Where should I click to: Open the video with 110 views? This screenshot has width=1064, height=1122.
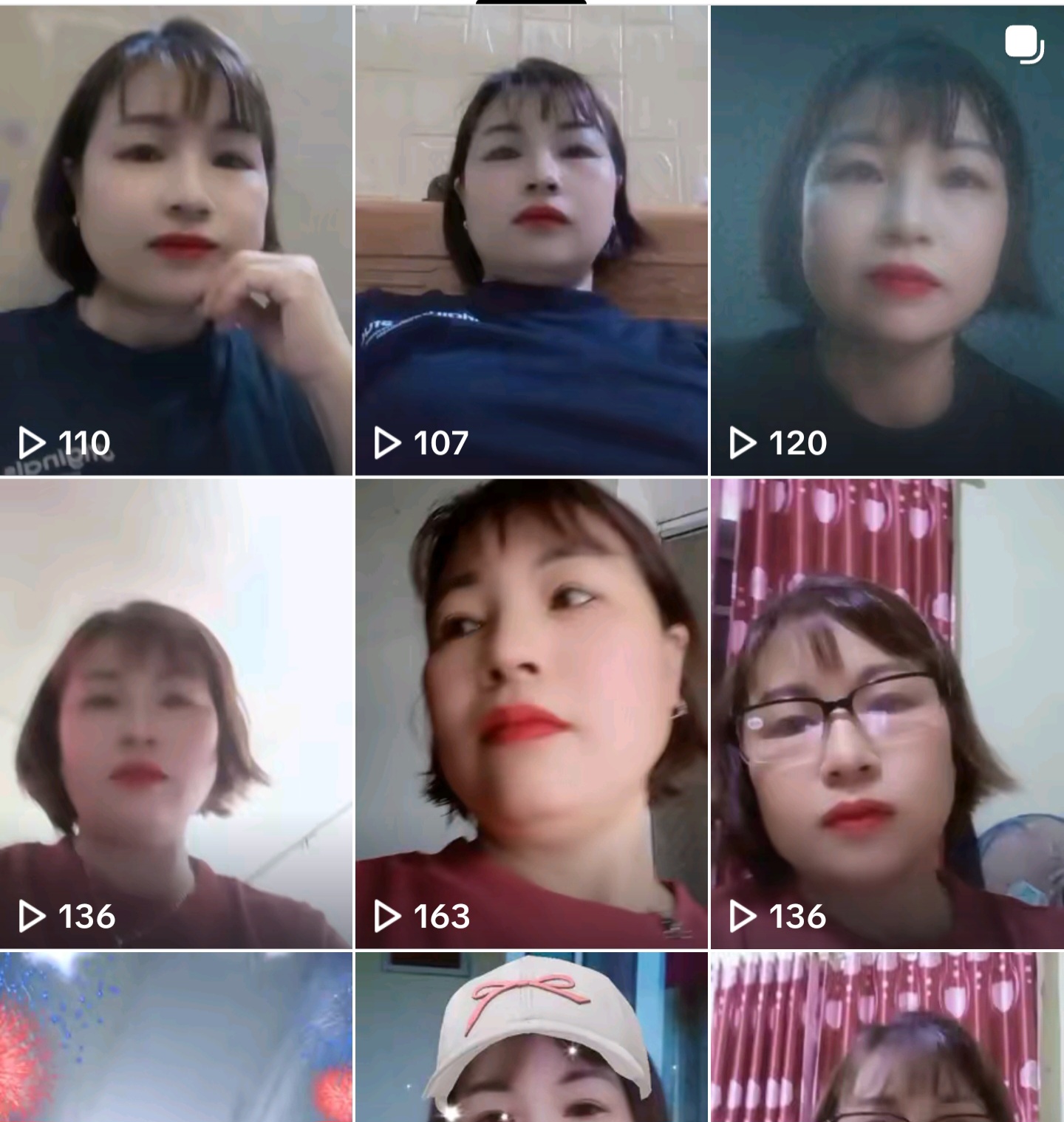click(176, 240)
